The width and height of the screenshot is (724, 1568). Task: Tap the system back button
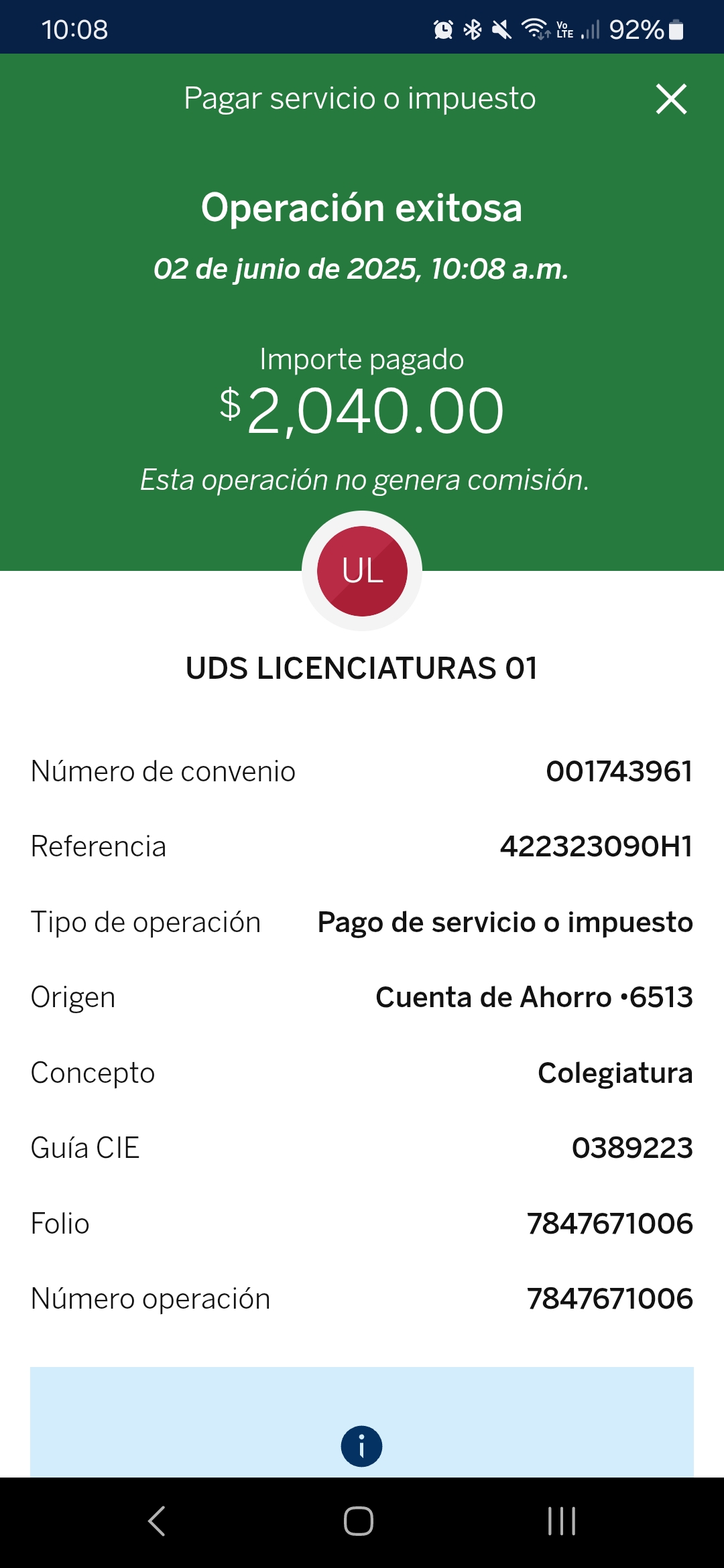tap(157, 1520)
